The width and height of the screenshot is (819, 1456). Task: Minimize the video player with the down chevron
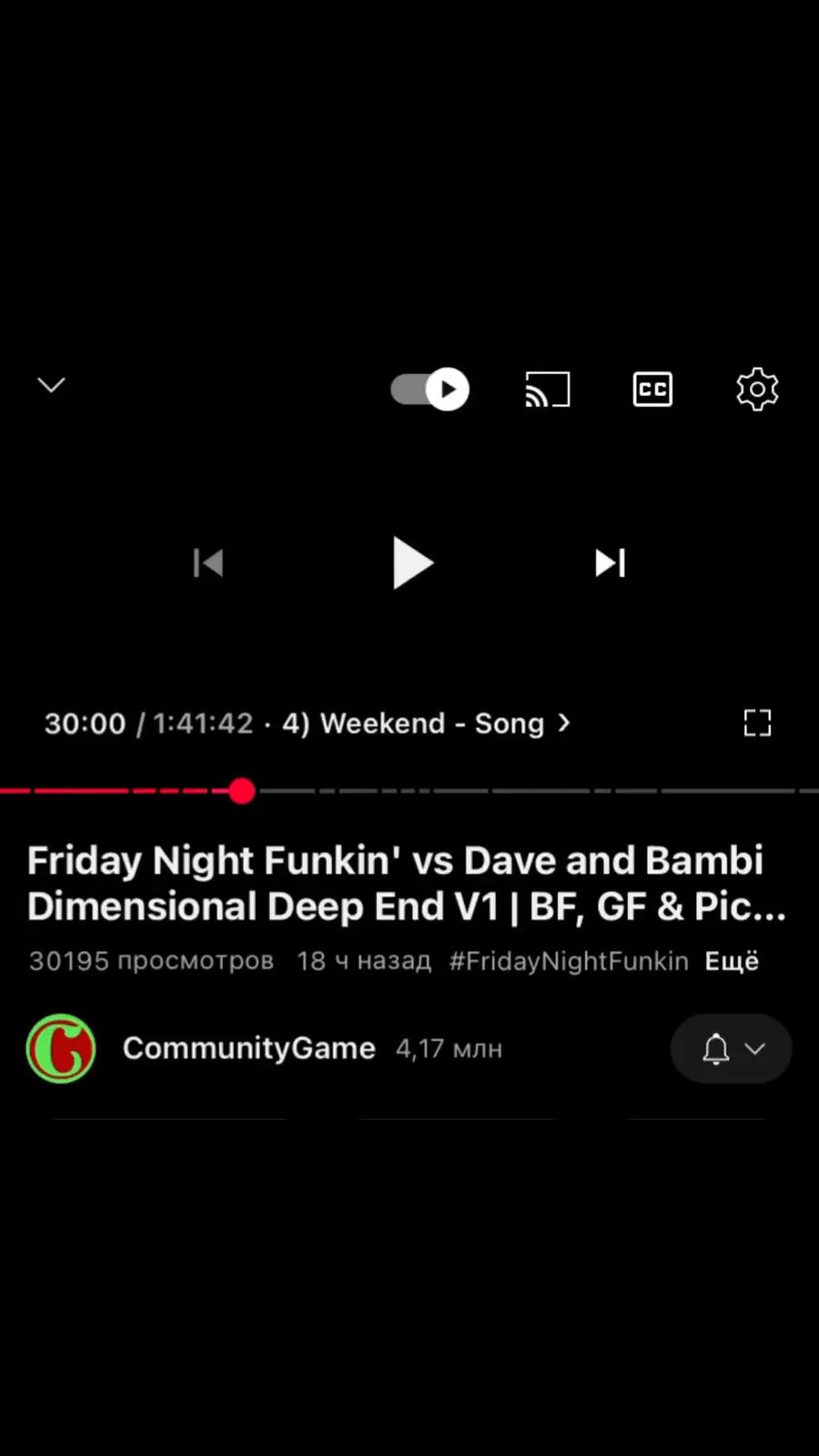coord(51,386)
